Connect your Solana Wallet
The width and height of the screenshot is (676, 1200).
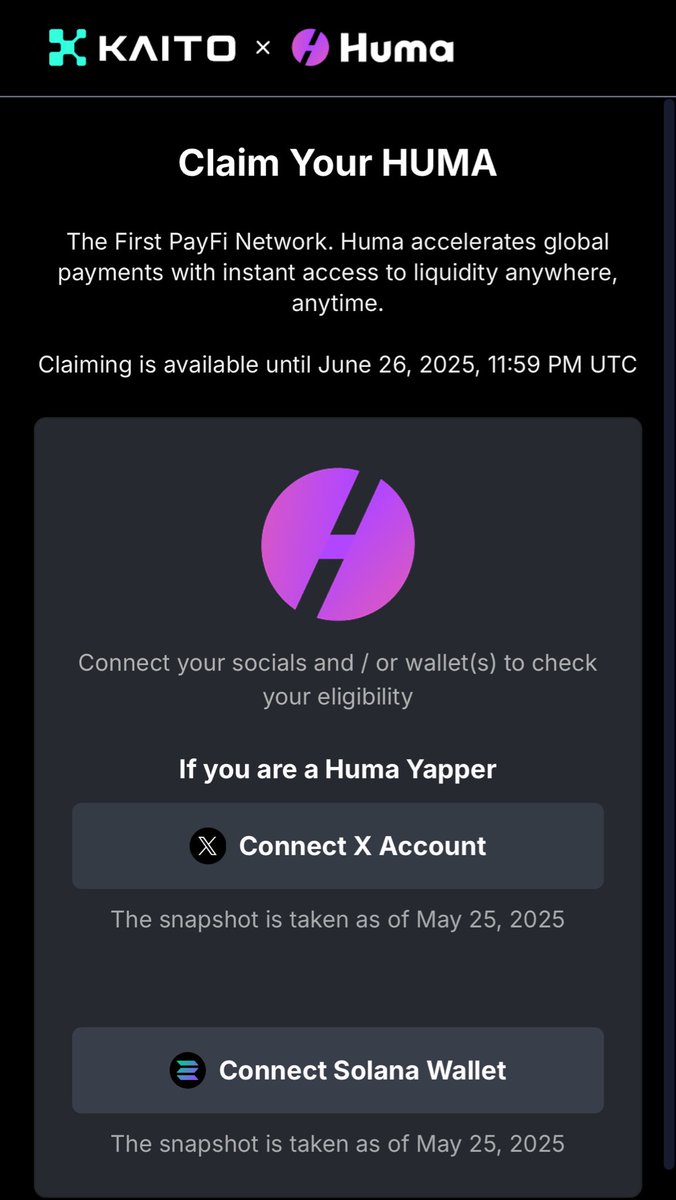338,1070
